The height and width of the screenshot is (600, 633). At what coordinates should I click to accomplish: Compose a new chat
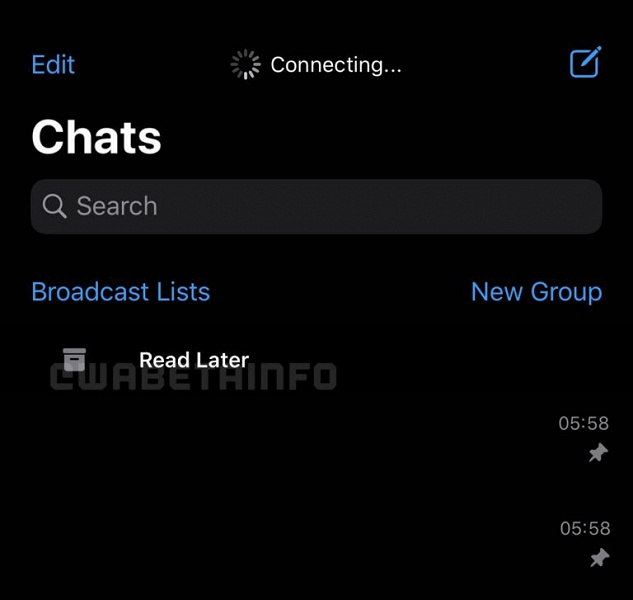tap(585, 63)
